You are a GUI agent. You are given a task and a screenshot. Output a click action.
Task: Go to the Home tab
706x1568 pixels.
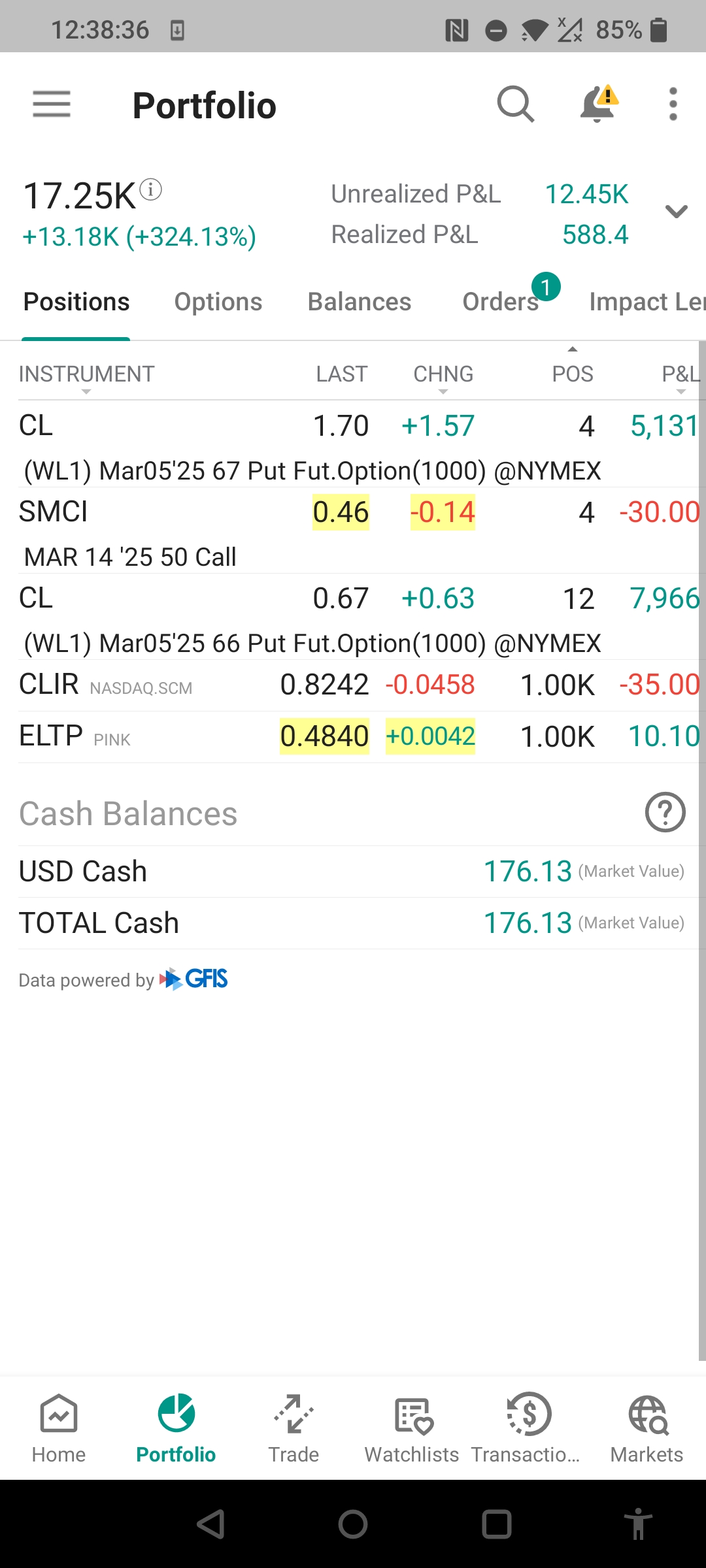[59, 1429]
